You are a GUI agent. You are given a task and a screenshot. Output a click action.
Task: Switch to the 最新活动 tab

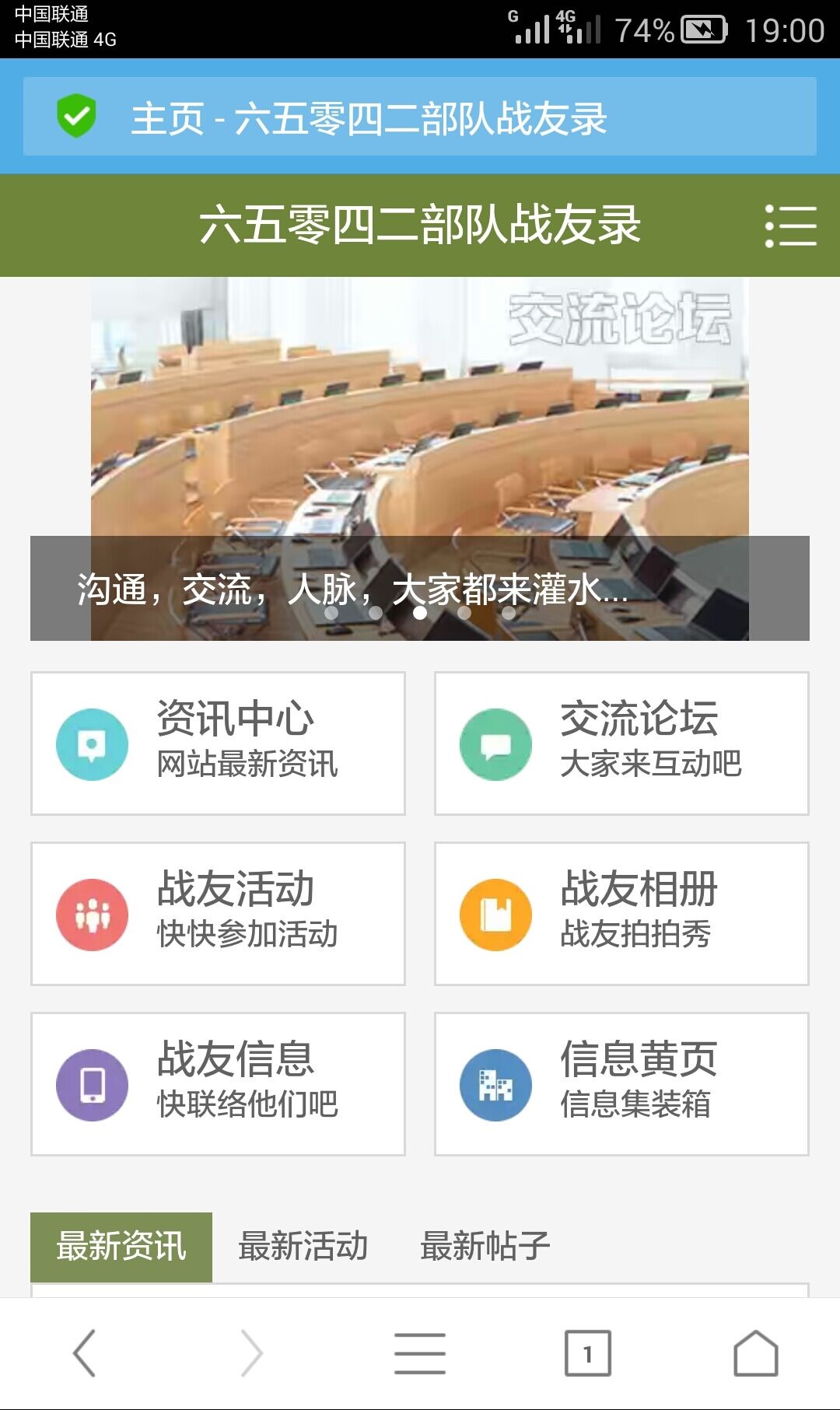coord(303,1247)
